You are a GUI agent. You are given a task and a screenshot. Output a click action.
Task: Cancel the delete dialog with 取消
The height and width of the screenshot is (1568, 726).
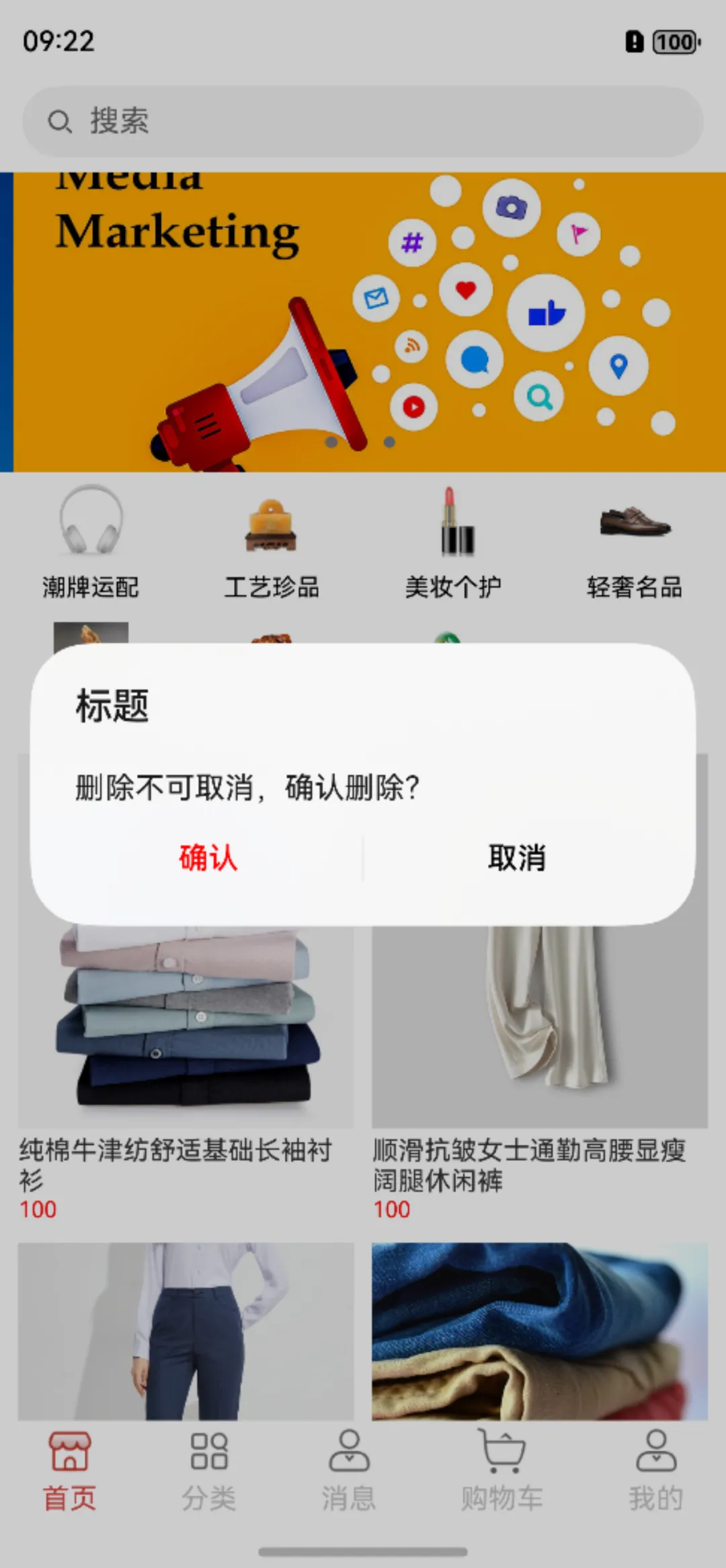[x=516, y=858]
